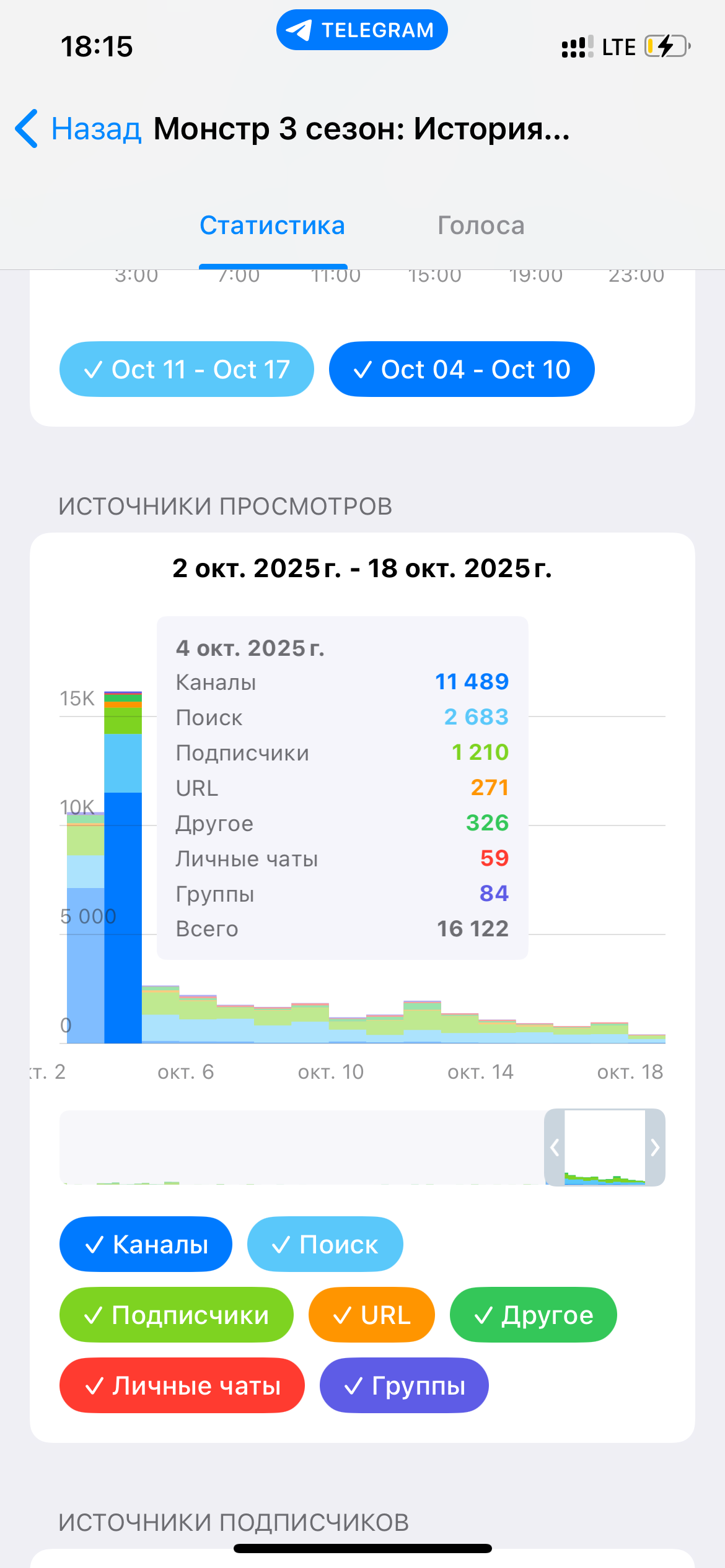Hide Личные чаты from the chart
Screen dimensions: 725x1568
point(182,1385)
